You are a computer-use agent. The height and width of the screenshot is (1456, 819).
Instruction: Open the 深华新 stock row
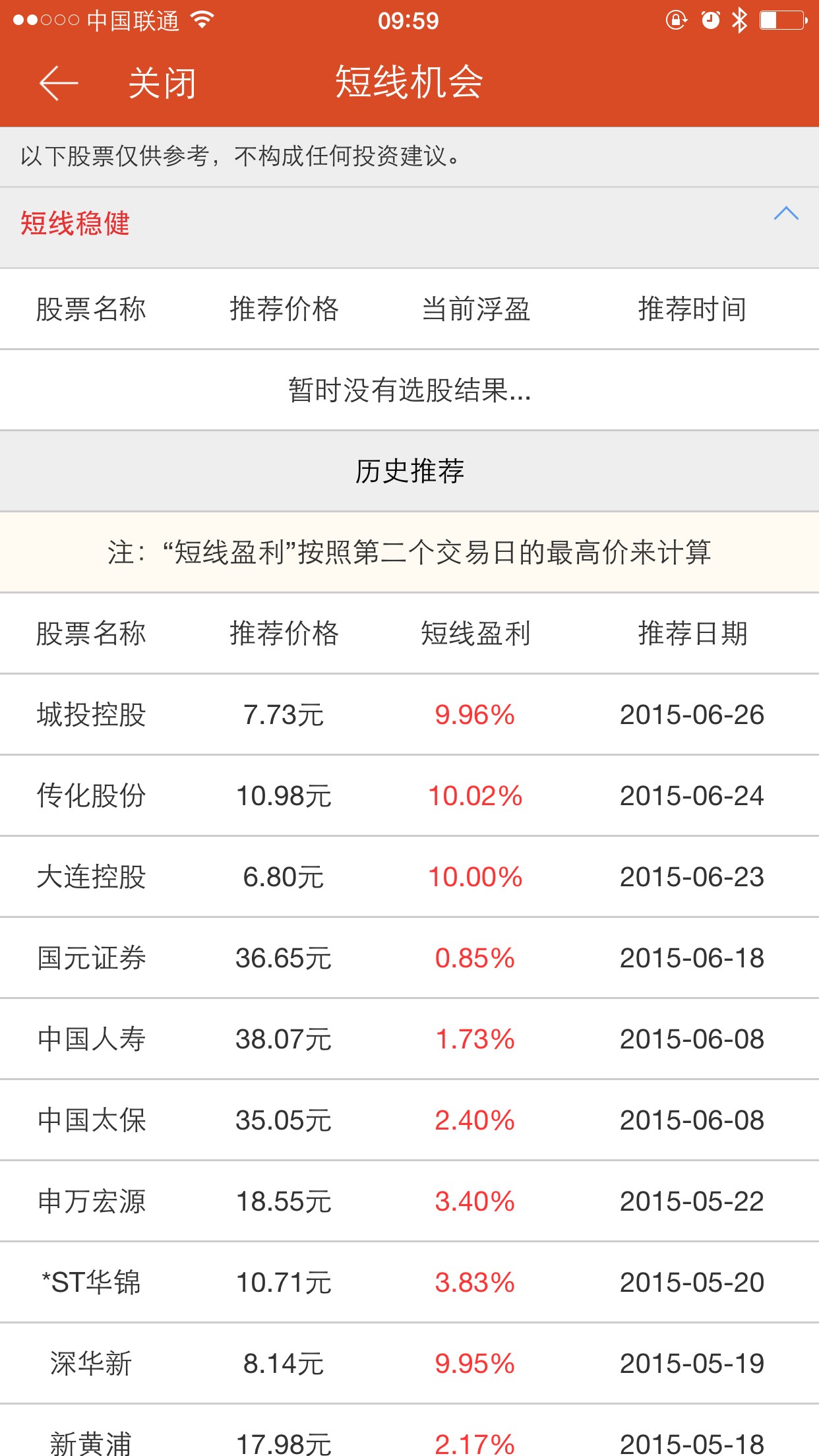pos(409,1364)
